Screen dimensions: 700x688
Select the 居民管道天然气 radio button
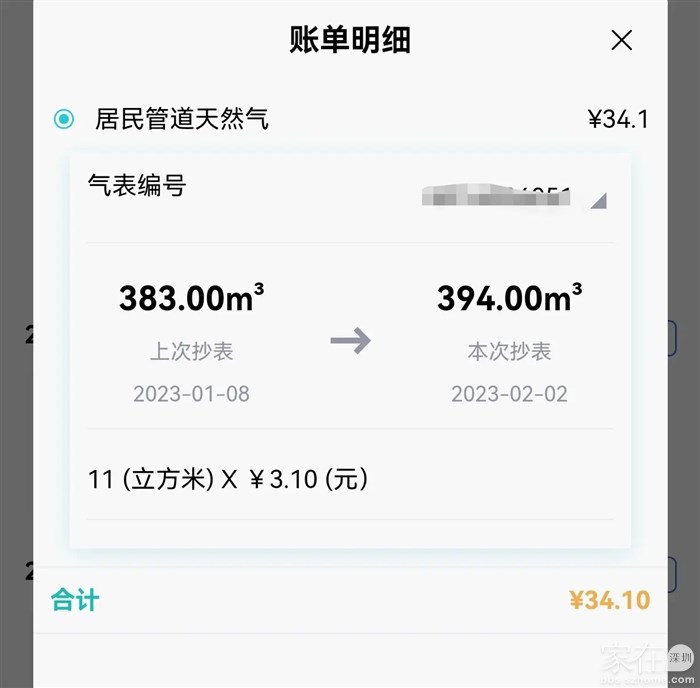point(64,120)
